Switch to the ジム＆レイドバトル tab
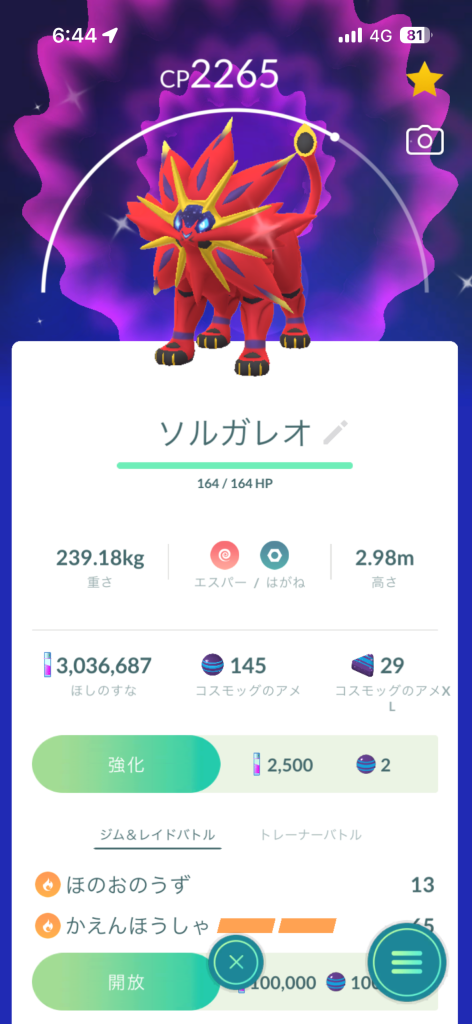 (157, 835)
